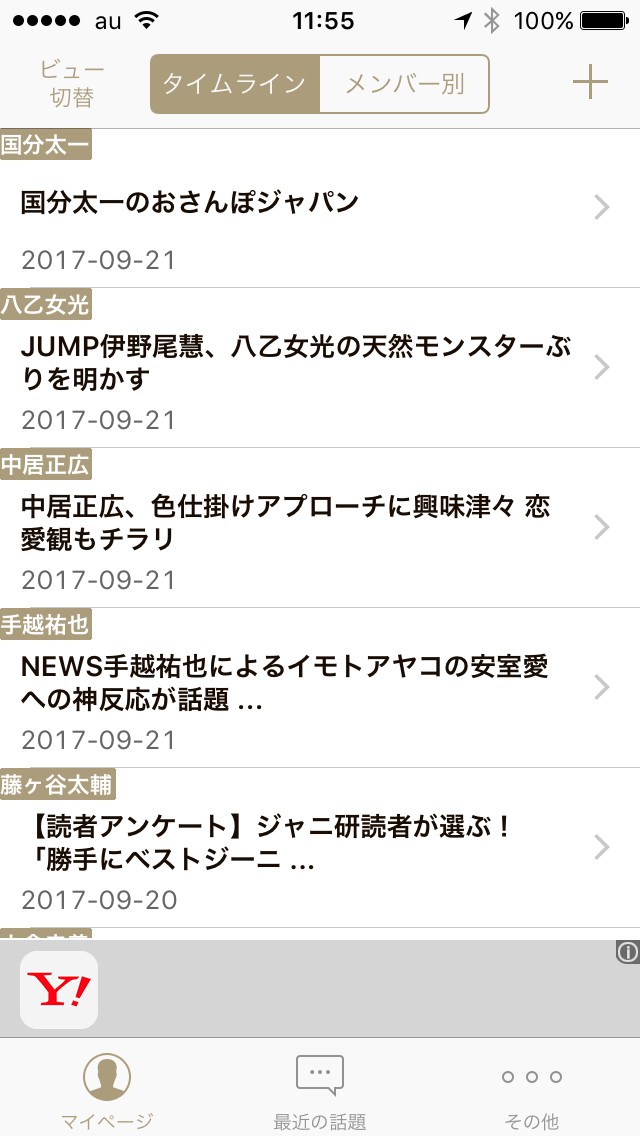Go to the マイページ tab
The height and width of the screenshot is (1136, 640).
pyautogui.click(x=106, y=1090)
